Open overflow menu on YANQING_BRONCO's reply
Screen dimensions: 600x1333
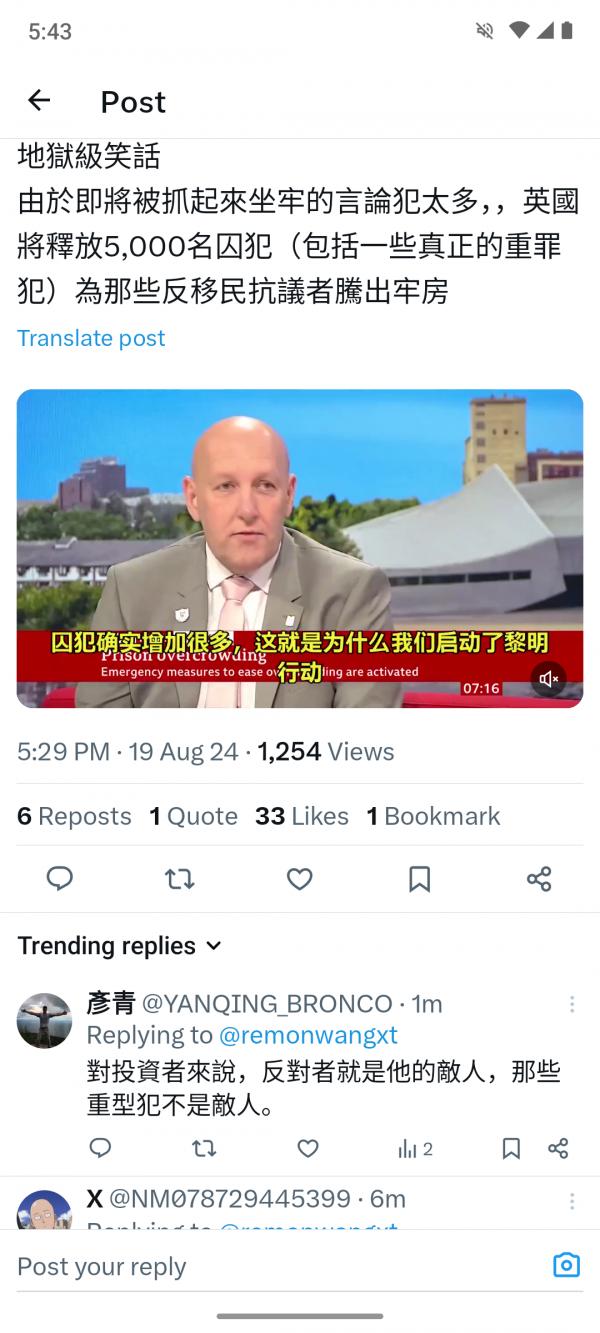572,1004
